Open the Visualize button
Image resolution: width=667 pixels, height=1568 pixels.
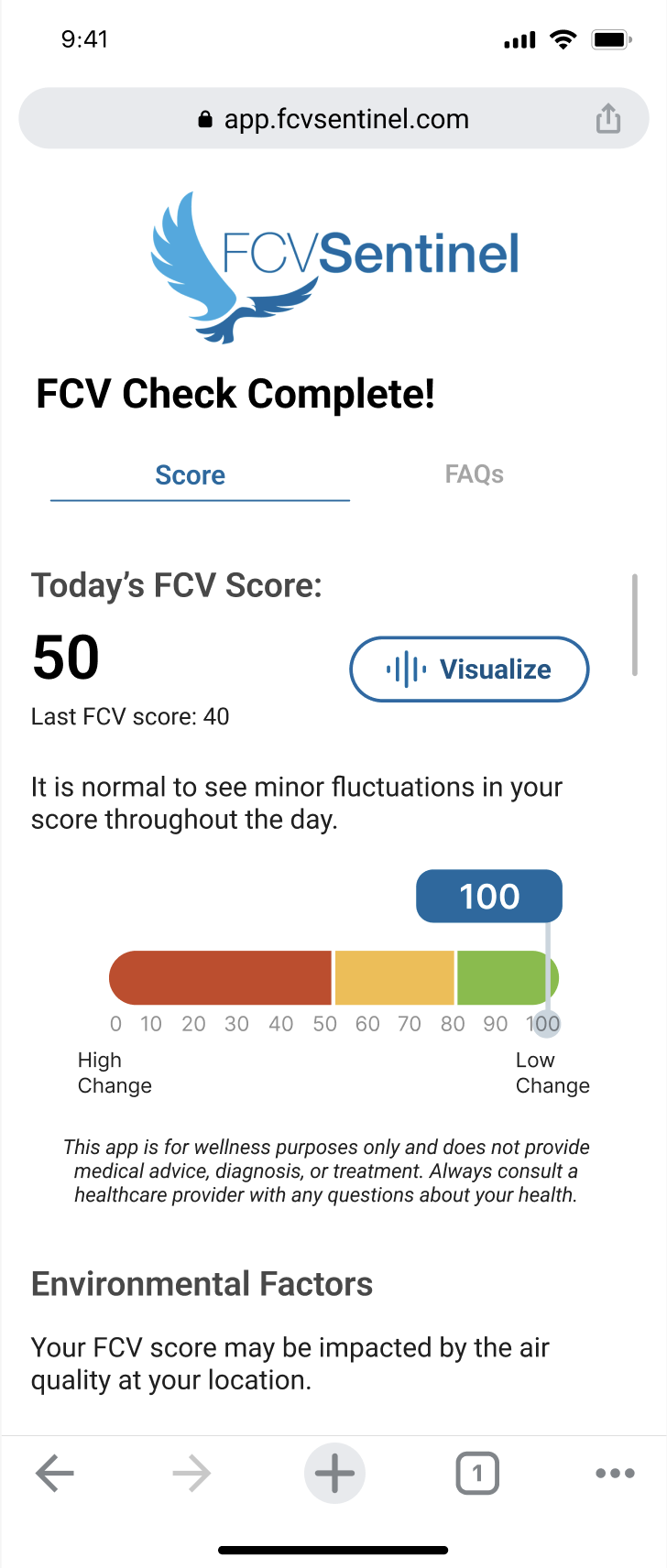(469, 670)
